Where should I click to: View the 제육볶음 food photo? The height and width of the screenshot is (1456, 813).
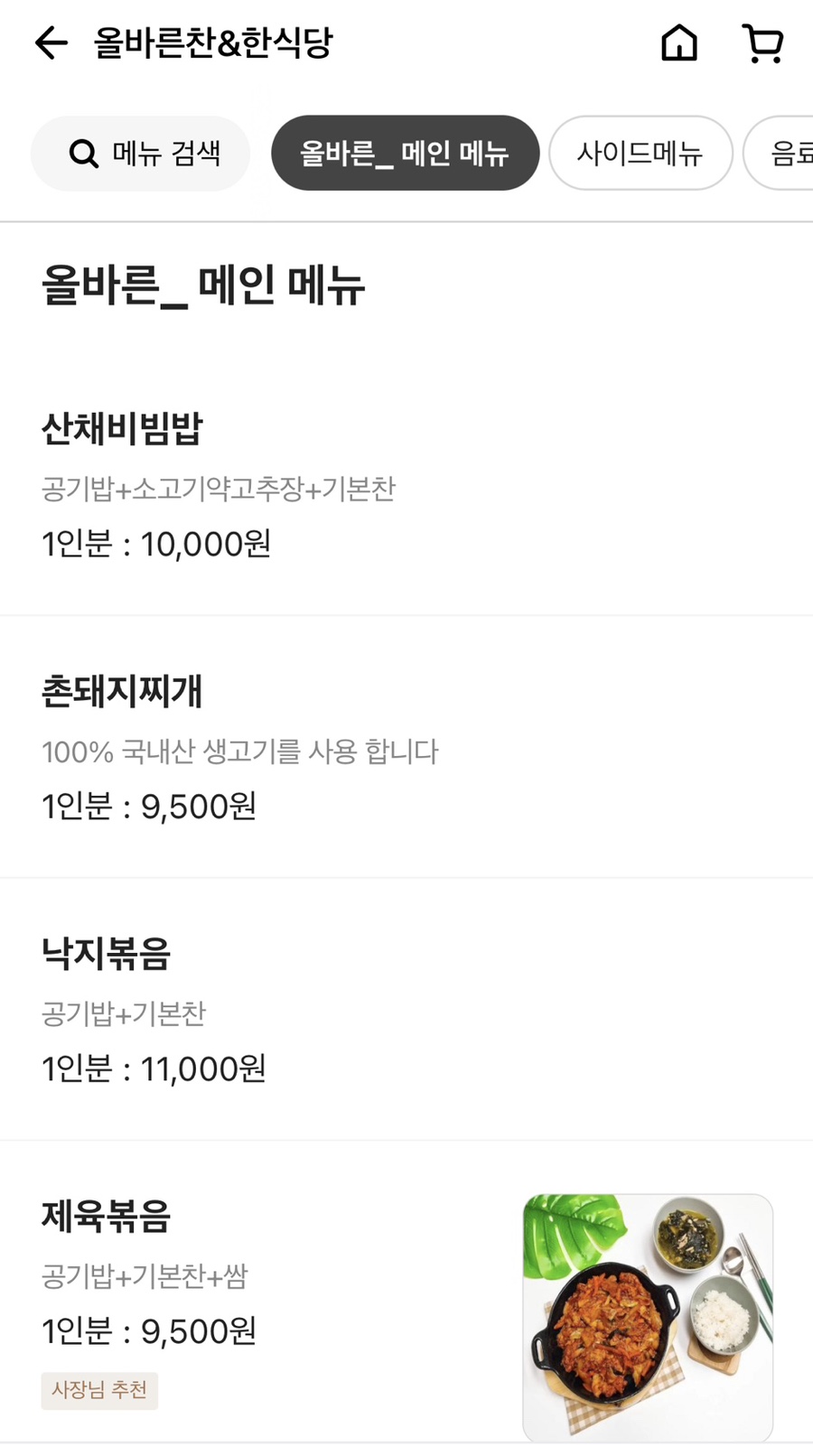click(x=647, y=1317)
